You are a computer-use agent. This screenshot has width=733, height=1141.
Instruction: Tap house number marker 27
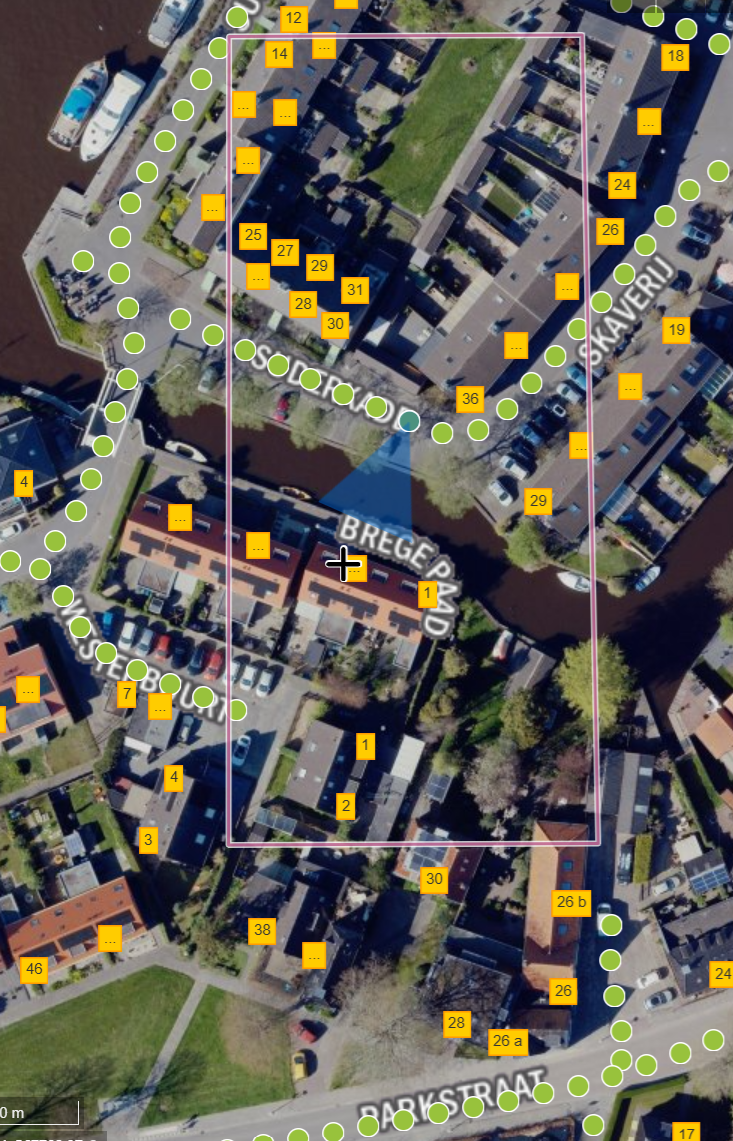click(x=285, y=251)
